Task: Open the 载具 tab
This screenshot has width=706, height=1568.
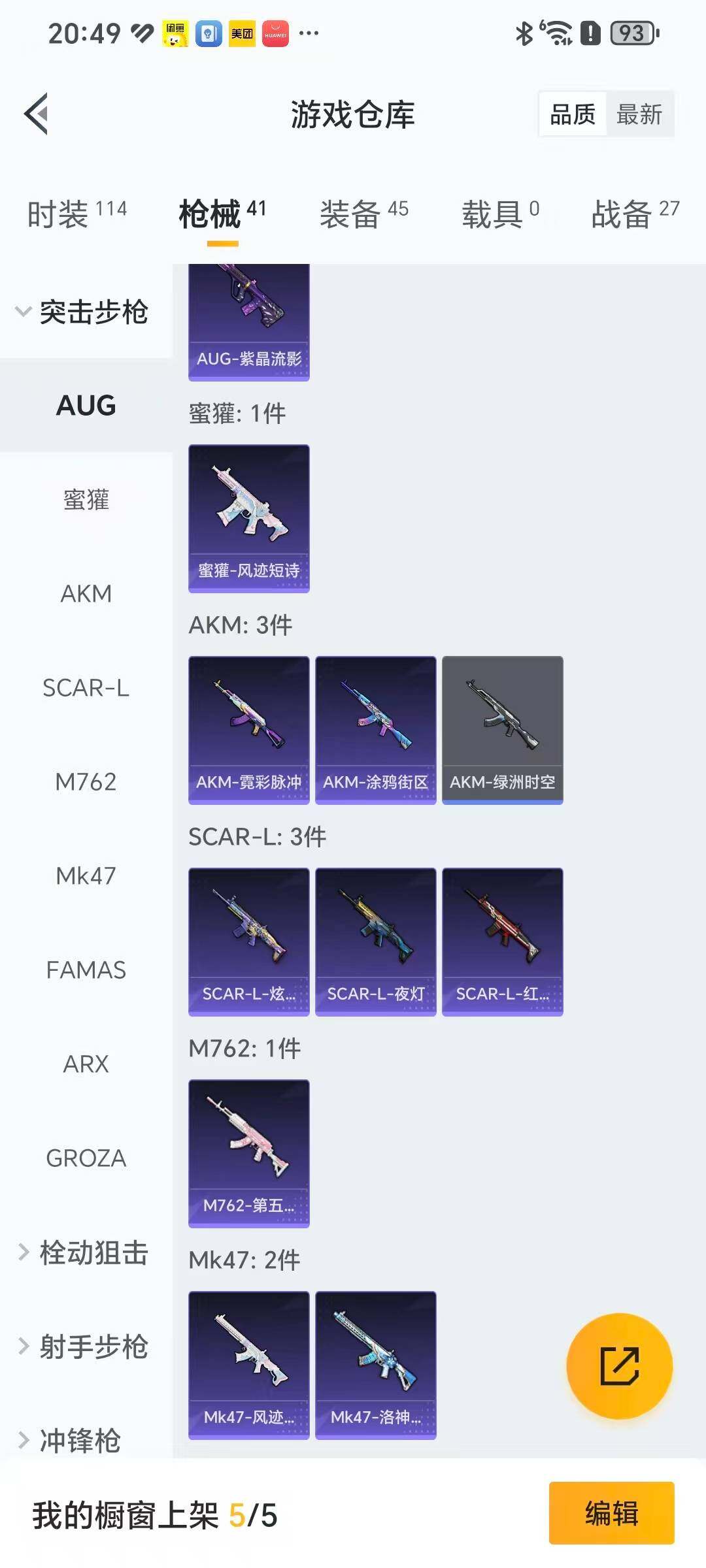Action: (x=500, y=214)
